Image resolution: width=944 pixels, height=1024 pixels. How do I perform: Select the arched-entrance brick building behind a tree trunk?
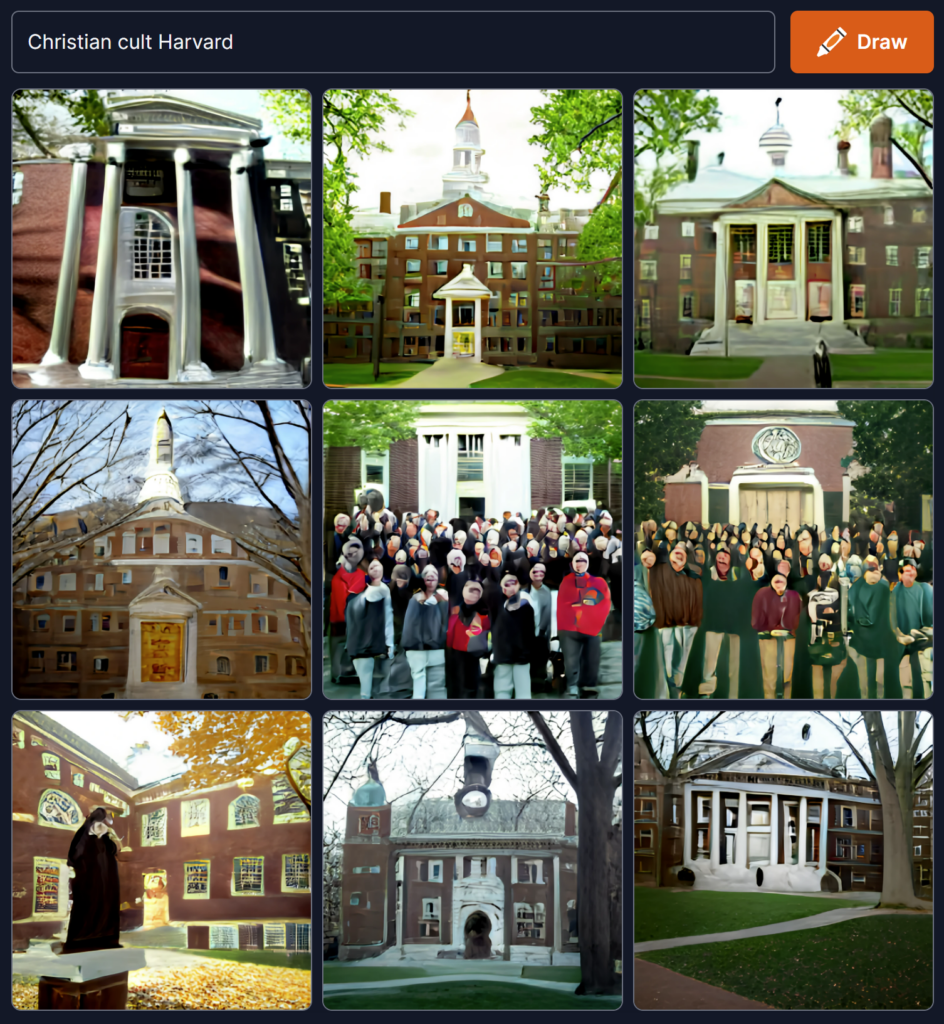pos(472,860)
